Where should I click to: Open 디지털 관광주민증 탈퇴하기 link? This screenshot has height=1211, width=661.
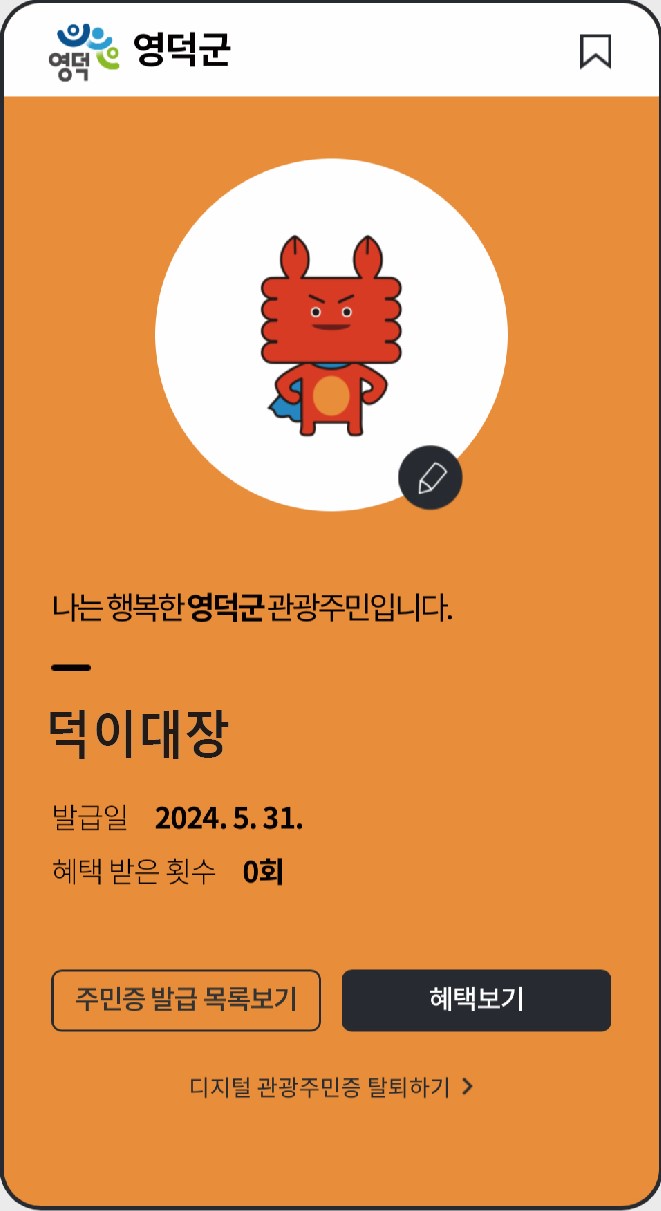point(331,1087)
